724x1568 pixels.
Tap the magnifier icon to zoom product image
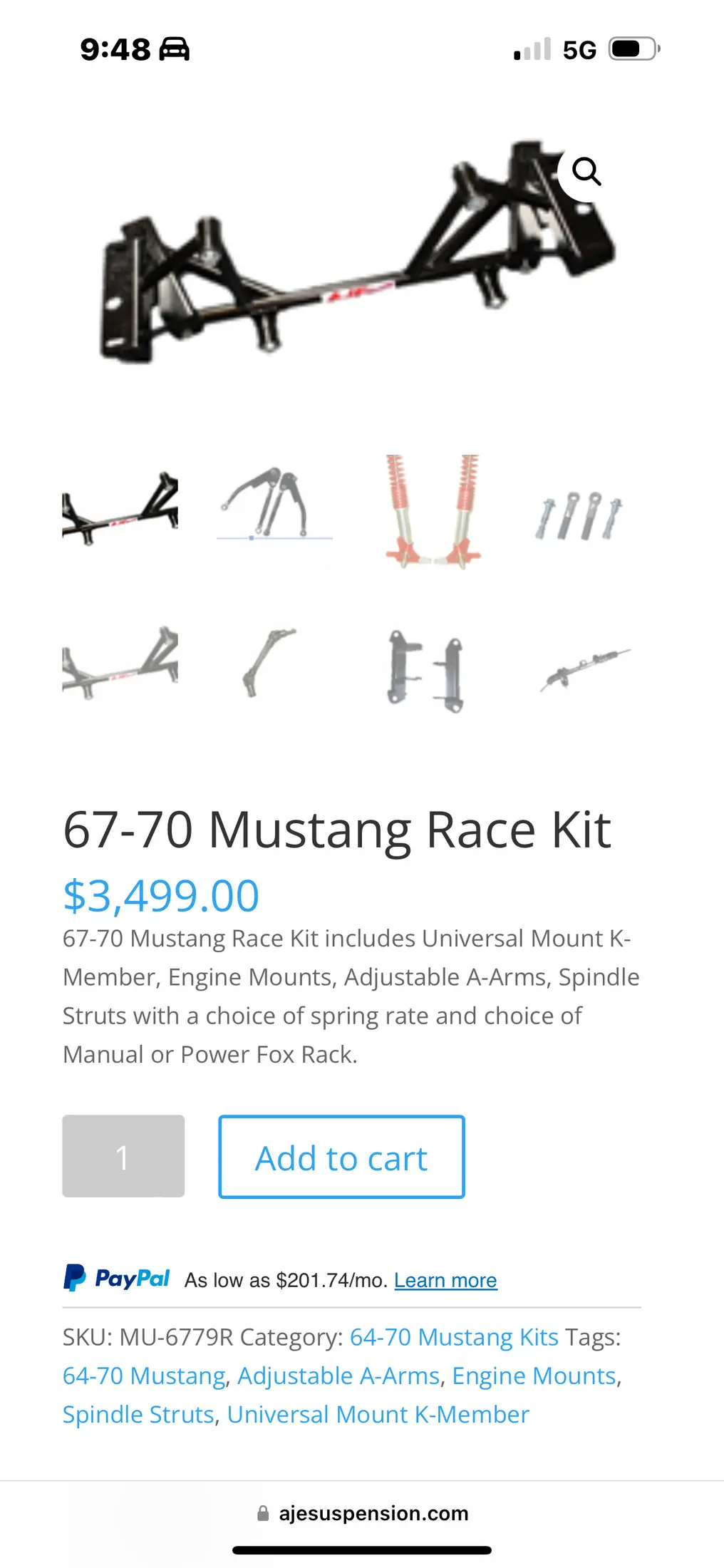point(586,172)
